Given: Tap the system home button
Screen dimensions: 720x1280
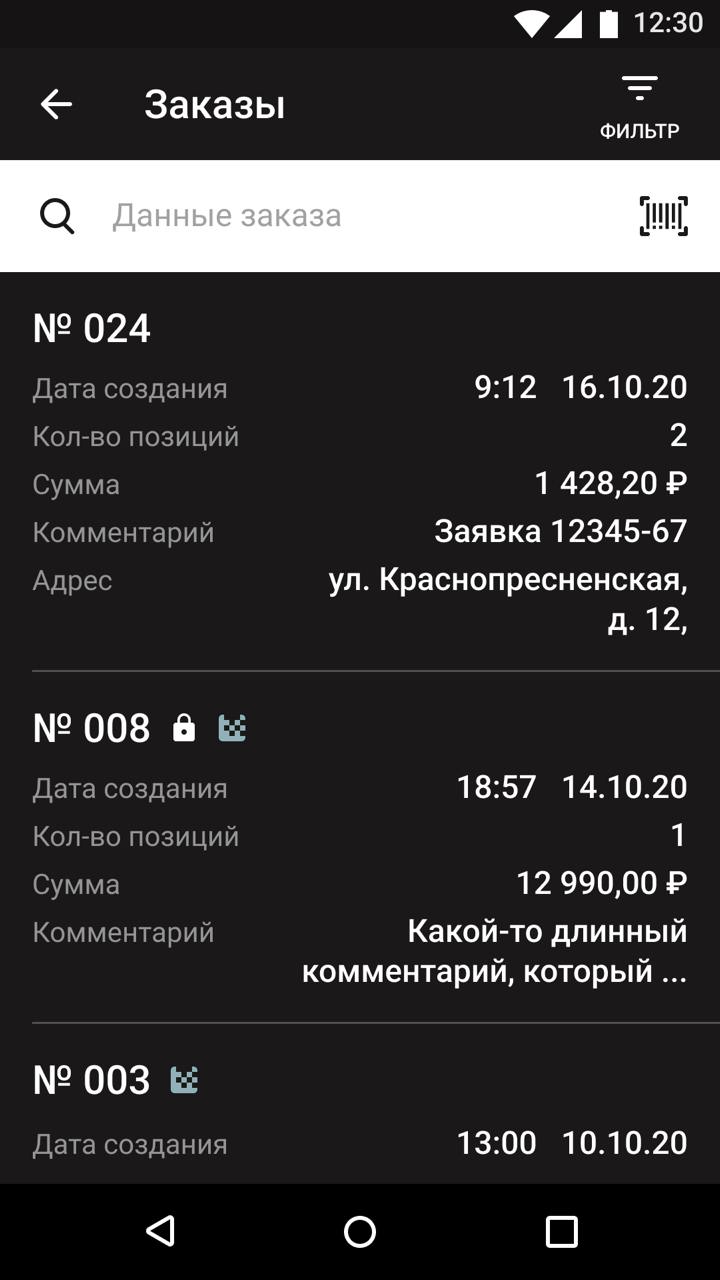Looking at the screenshot, I should click(360, 1232).
